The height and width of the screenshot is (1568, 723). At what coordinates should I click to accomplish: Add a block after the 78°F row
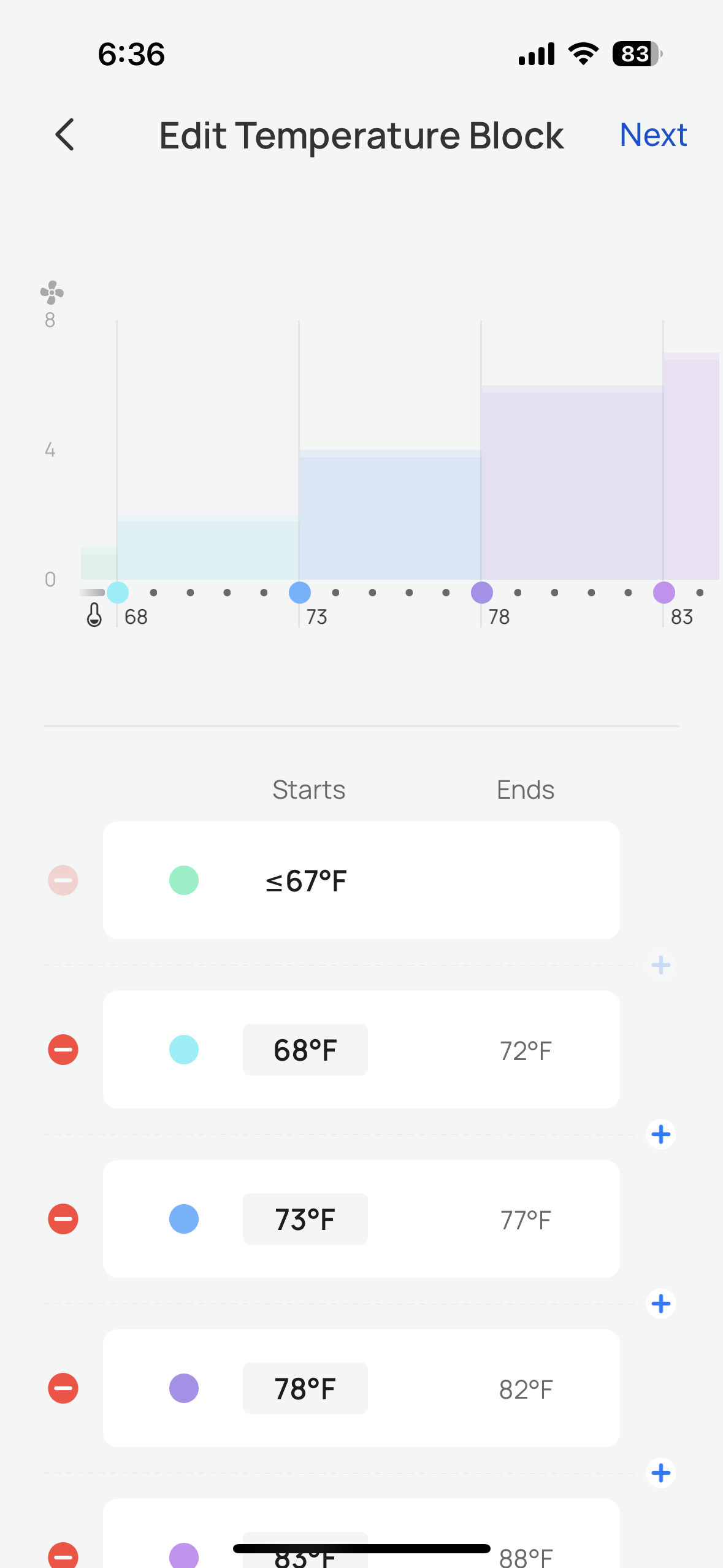(661, 1473)
